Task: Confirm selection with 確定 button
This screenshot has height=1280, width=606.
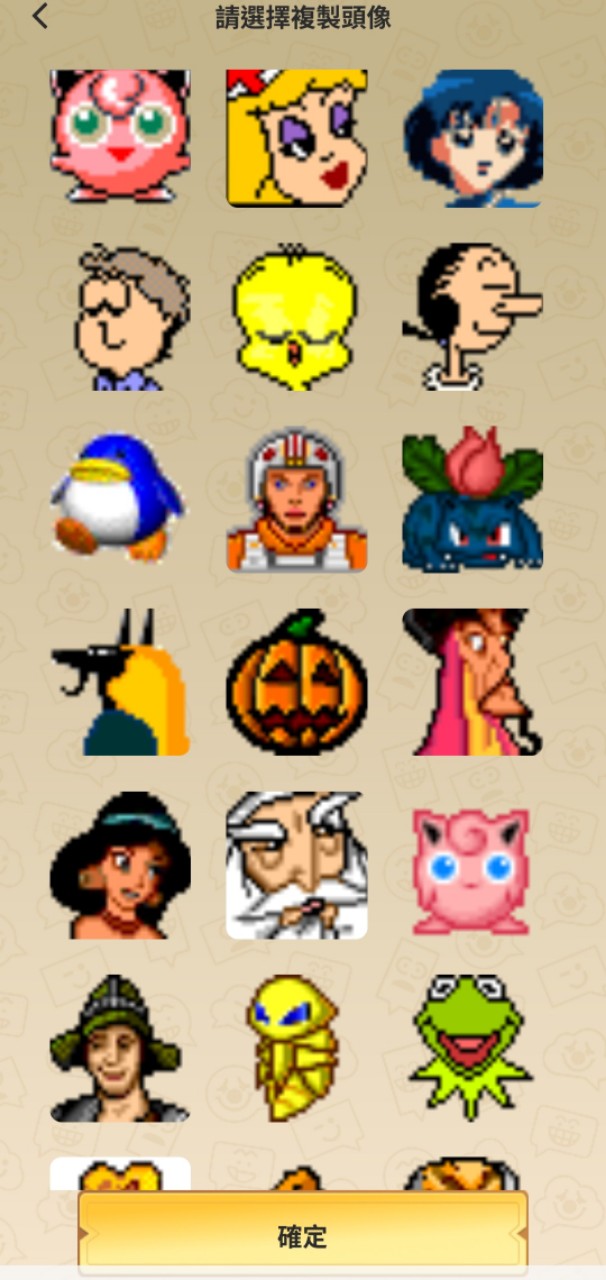Action: point(303,1236)
